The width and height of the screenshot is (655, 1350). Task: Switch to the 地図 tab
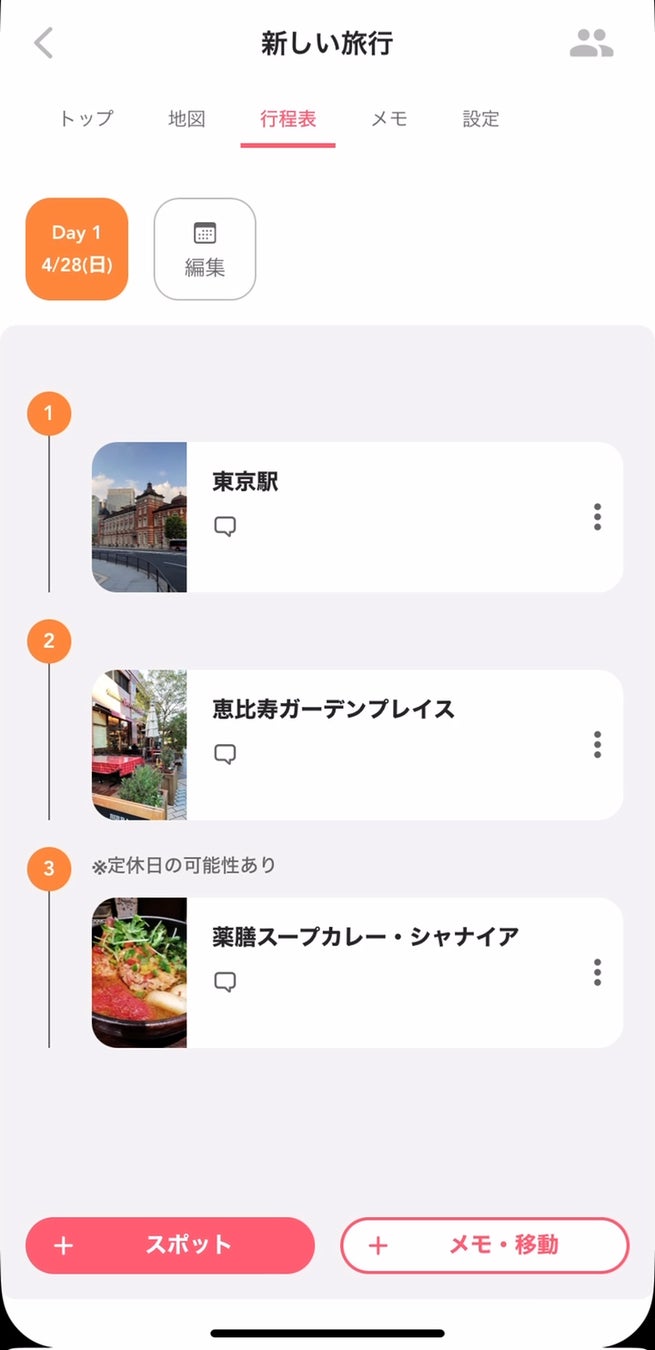pyautogui.click(x=187, y=119)
